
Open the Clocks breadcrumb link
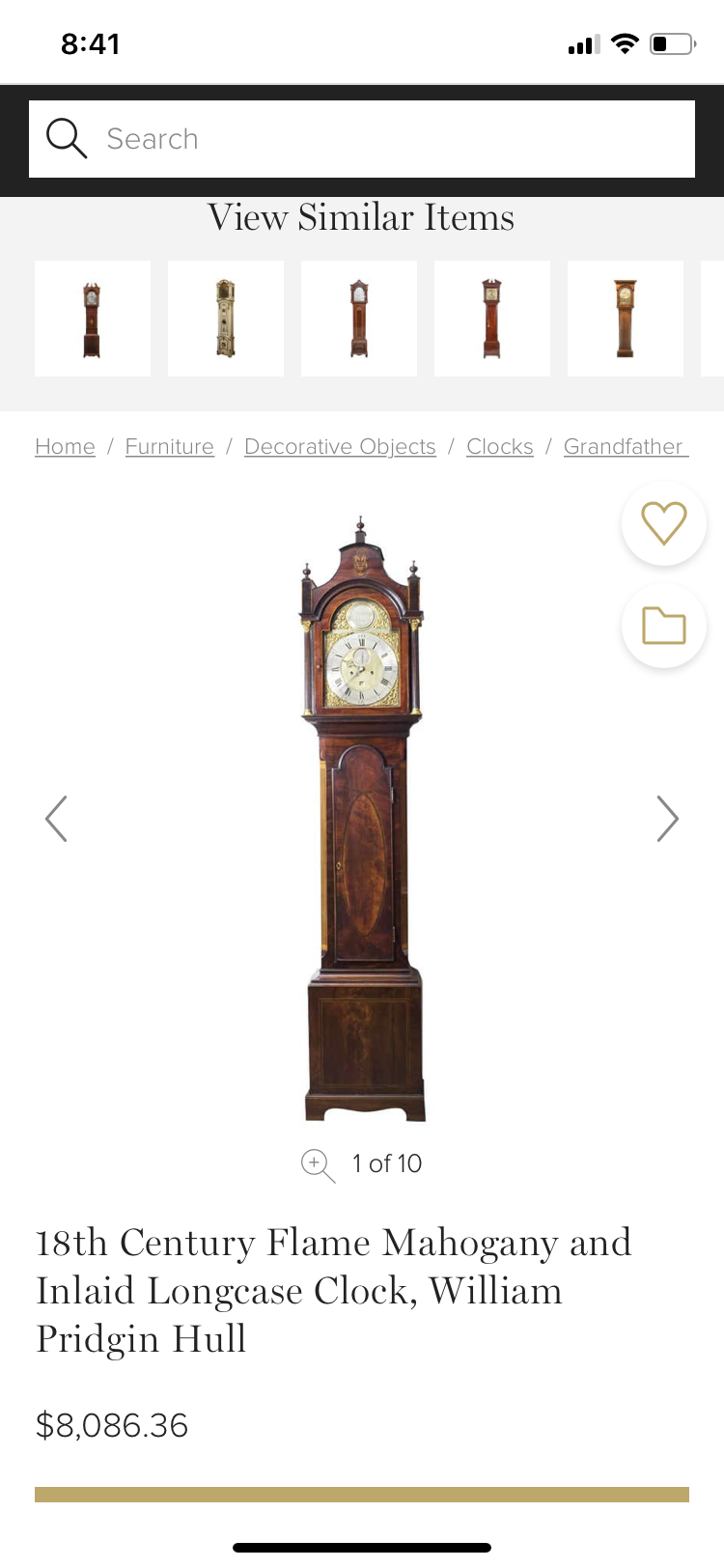tap(499, 446)
